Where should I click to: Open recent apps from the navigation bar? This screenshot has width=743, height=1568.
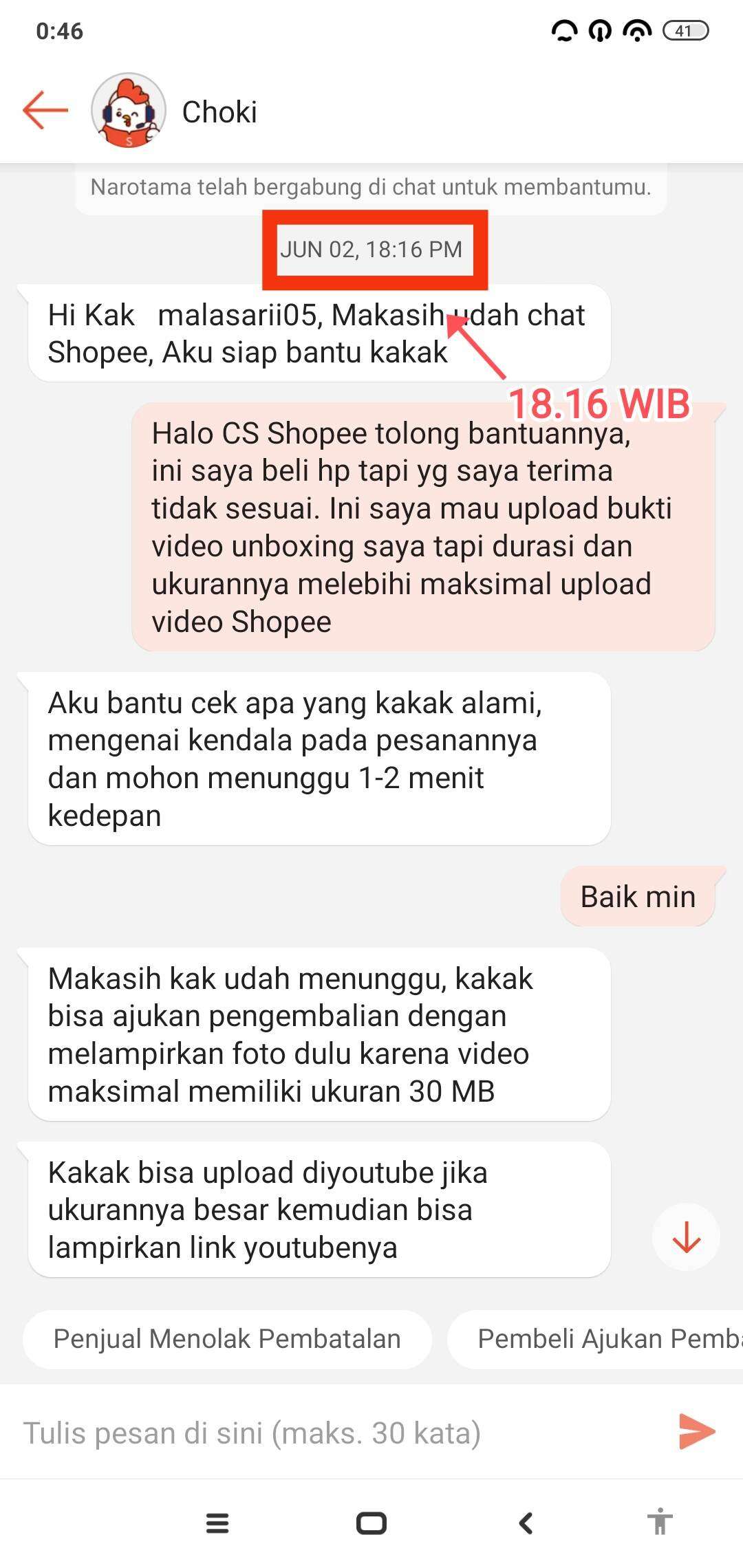(217, 1523)
